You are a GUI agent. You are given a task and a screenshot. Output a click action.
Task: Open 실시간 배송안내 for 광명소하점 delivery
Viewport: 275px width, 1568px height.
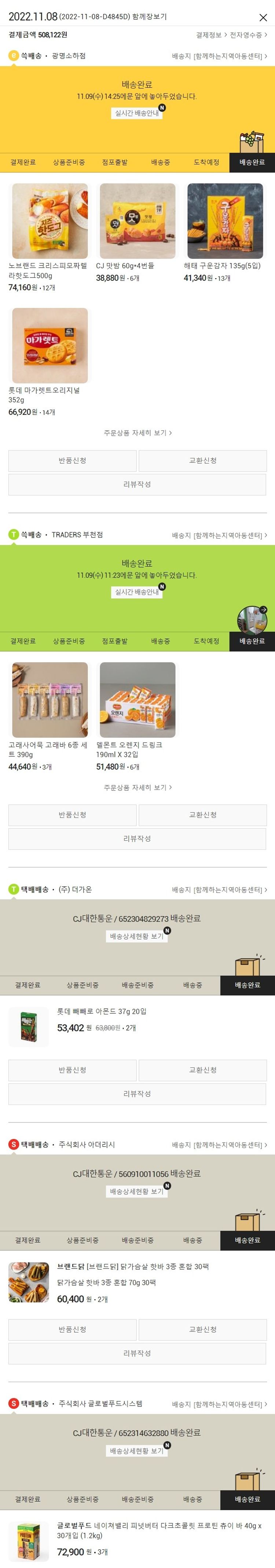tap(137, 113)
